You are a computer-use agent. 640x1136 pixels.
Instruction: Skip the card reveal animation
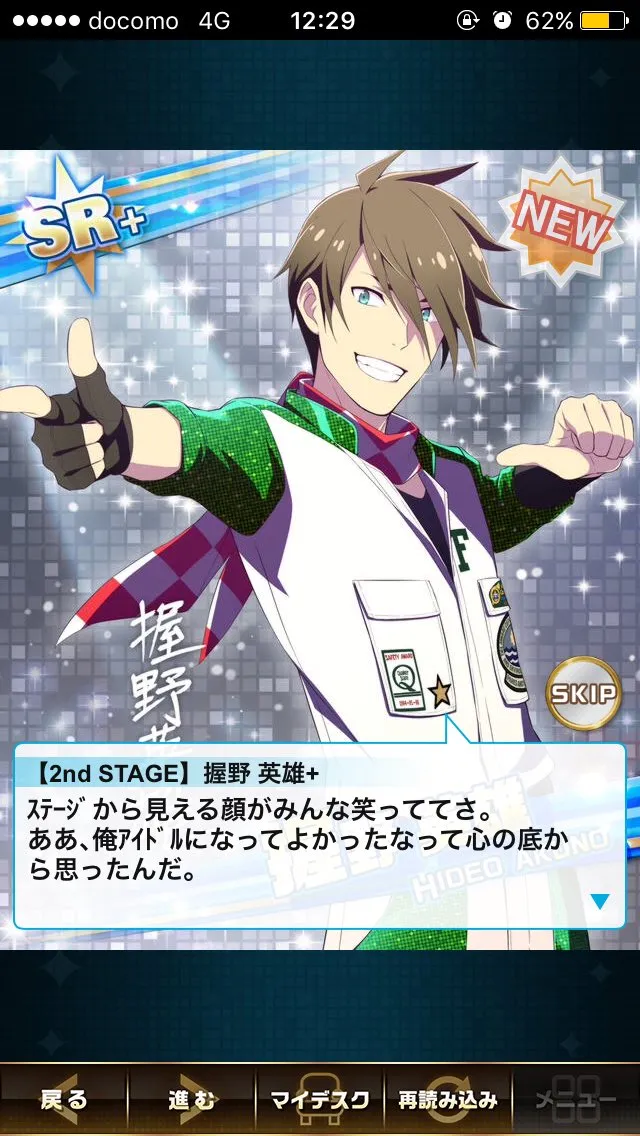(582, 692)
